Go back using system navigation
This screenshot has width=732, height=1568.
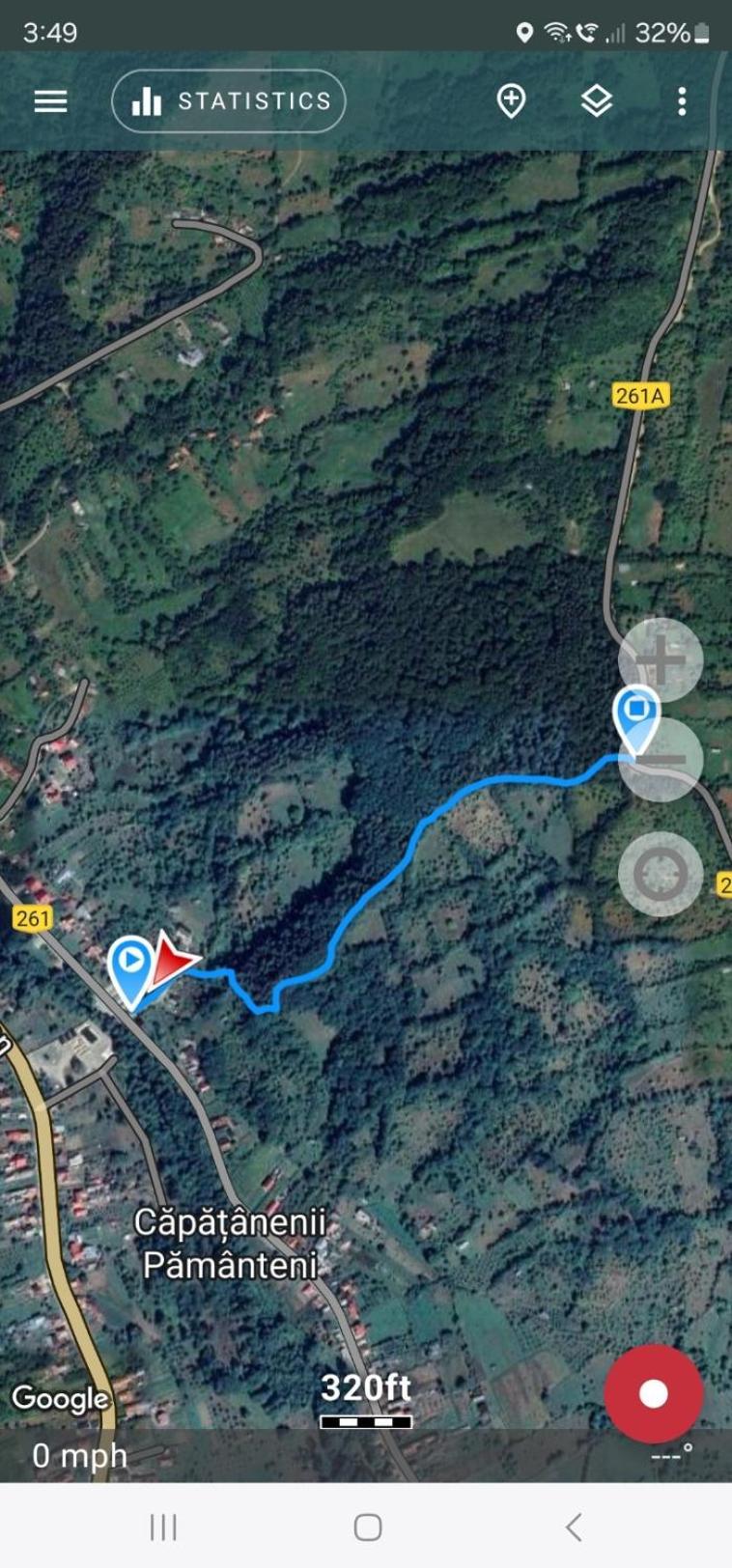pyautogui.click(x=573, y=1526)
